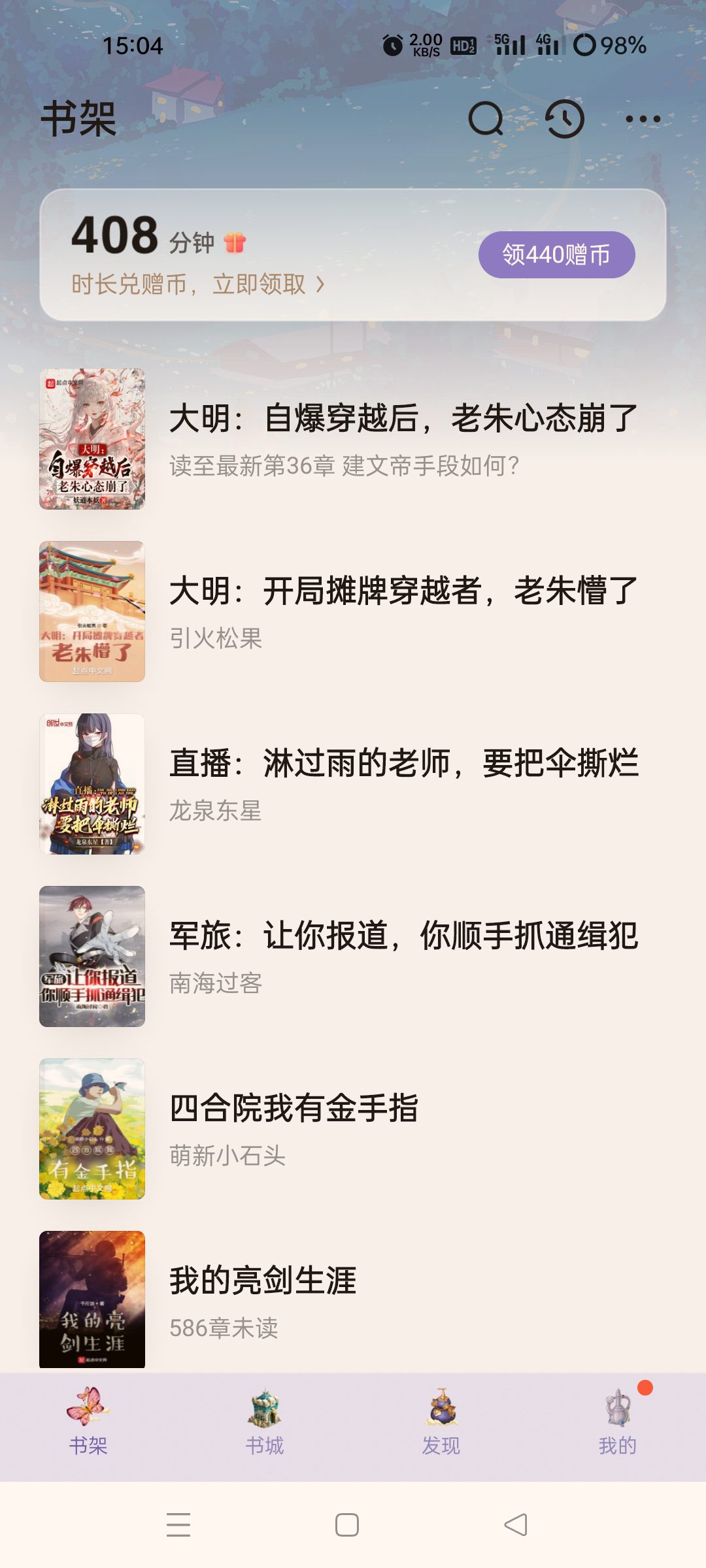Open 大明：自爆穿越后，老朱心态崩了
The image size is (706, 1568).
click(403, 419)
